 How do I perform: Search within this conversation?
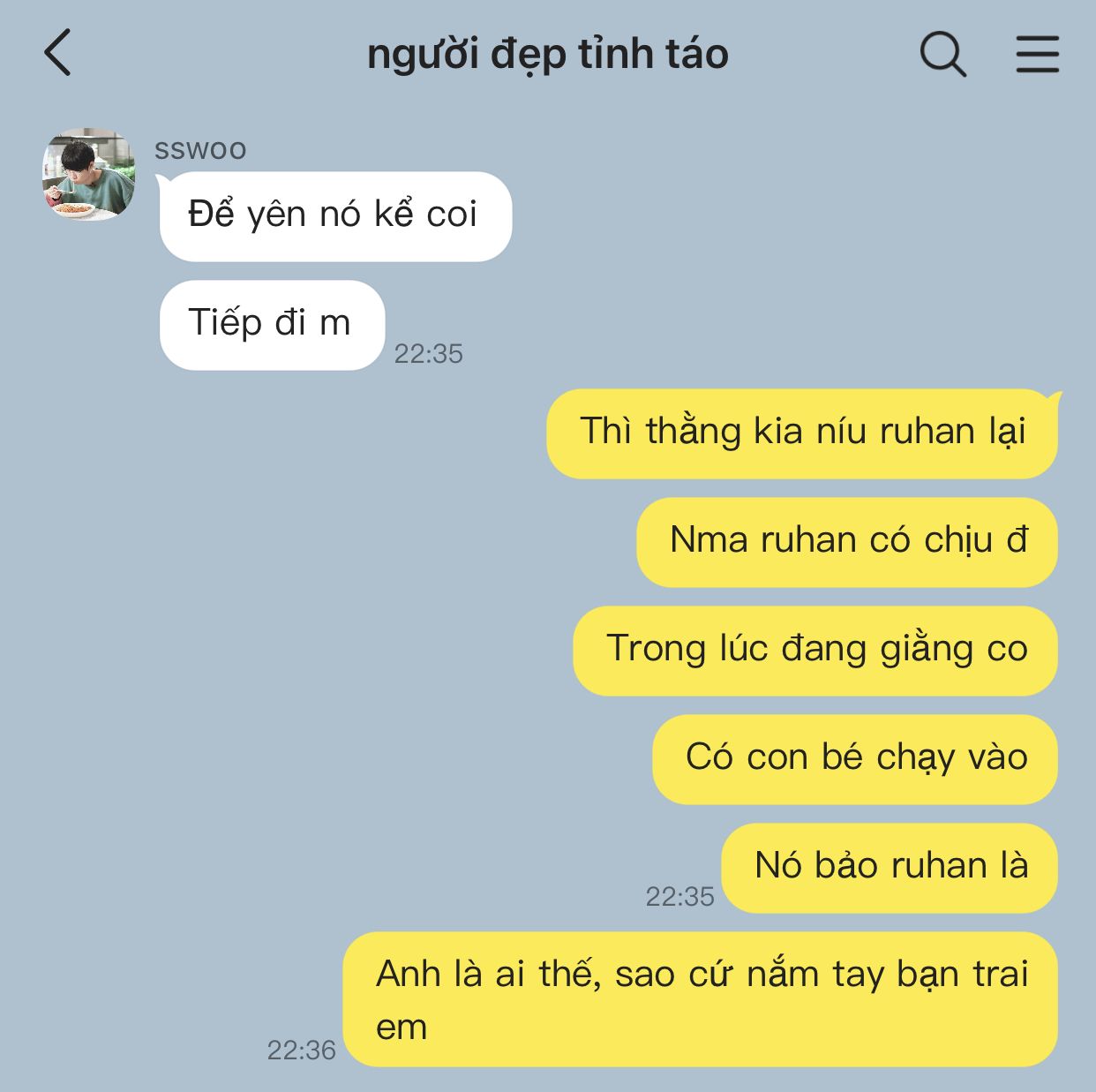[x=942, y=55]
